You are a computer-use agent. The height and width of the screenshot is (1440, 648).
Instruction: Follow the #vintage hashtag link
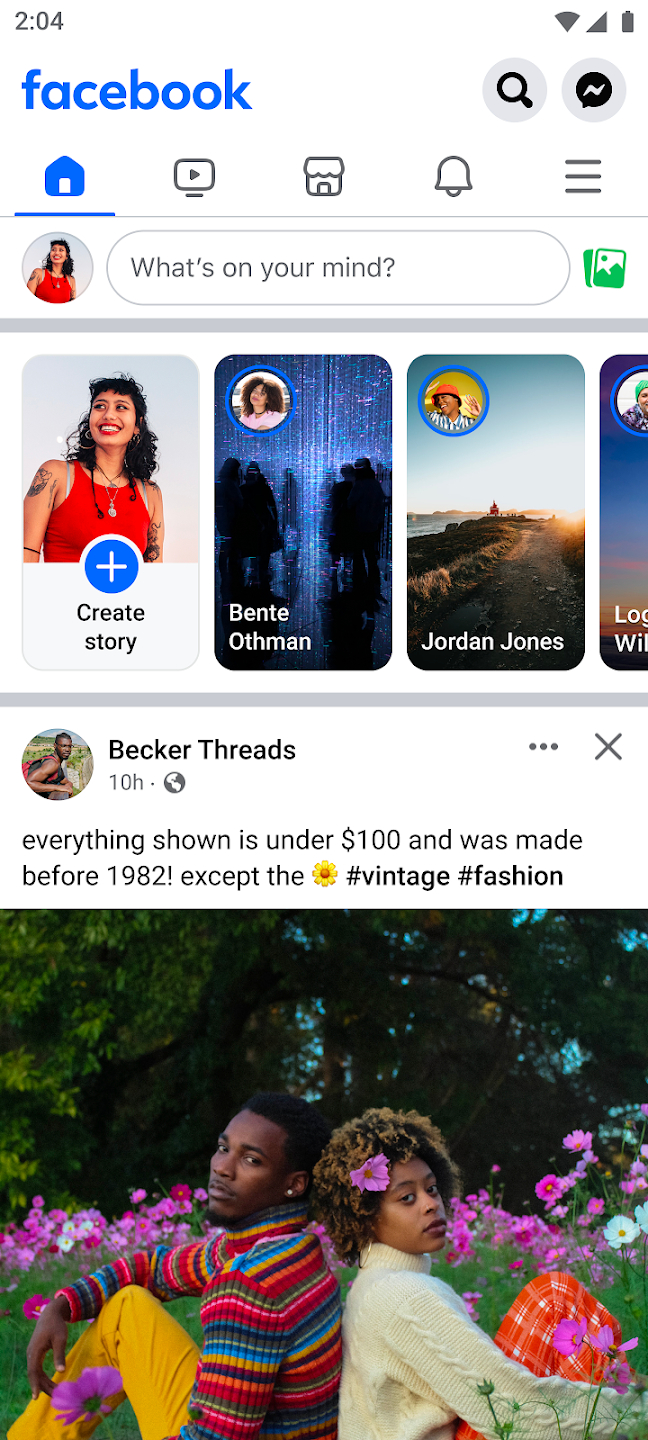point(398,876)
